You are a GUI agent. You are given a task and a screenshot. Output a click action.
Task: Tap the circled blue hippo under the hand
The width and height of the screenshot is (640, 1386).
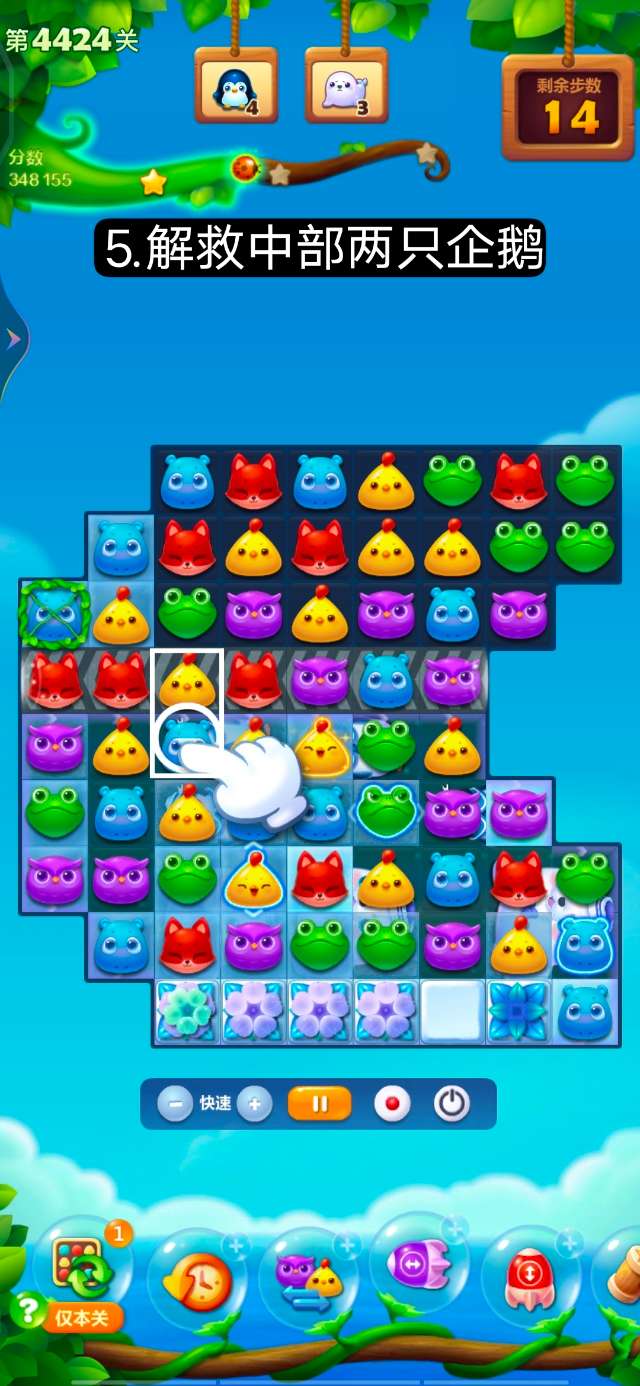[x=187, y=739]
